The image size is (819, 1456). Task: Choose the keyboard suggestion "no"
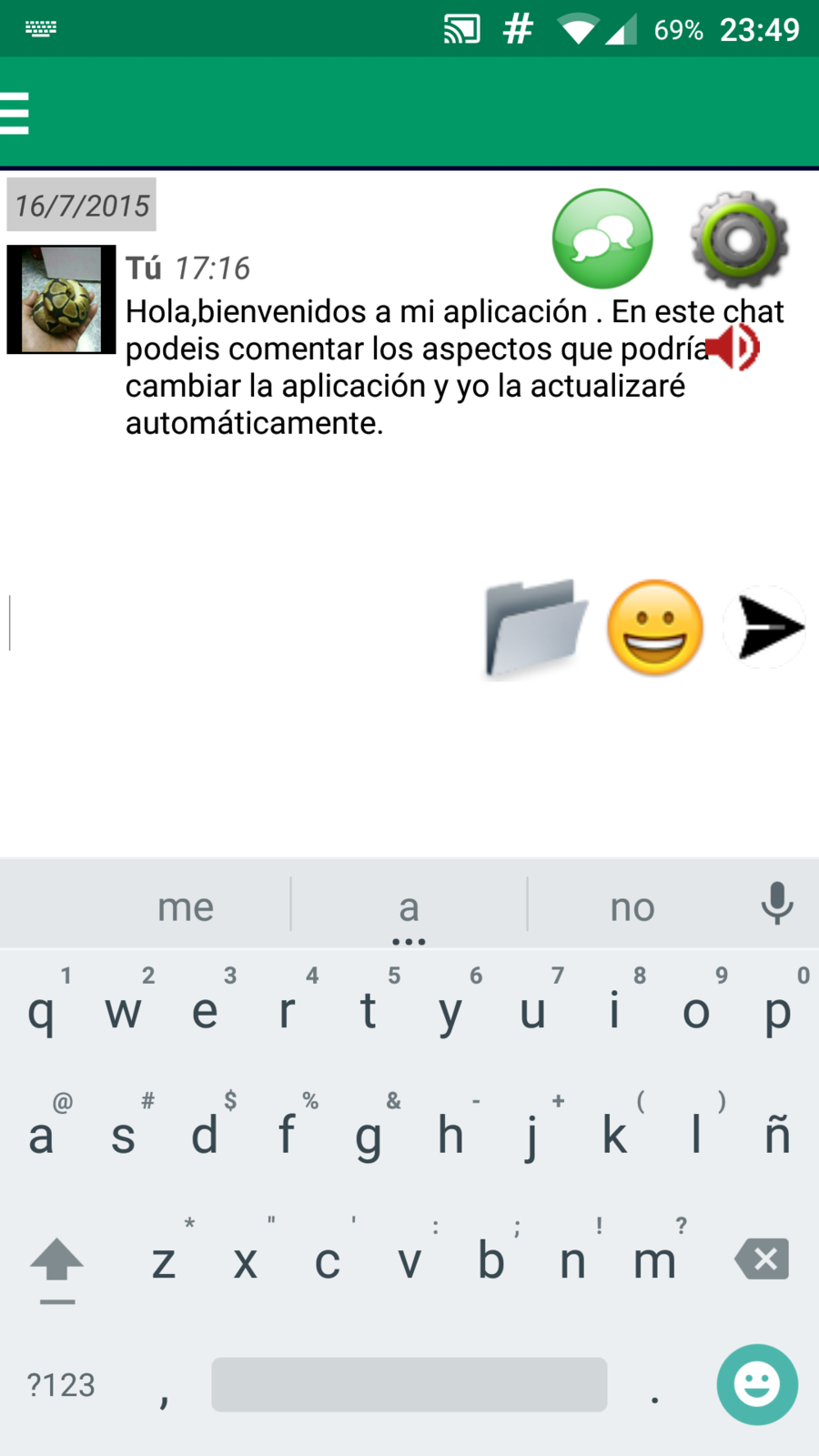[632, 907]
